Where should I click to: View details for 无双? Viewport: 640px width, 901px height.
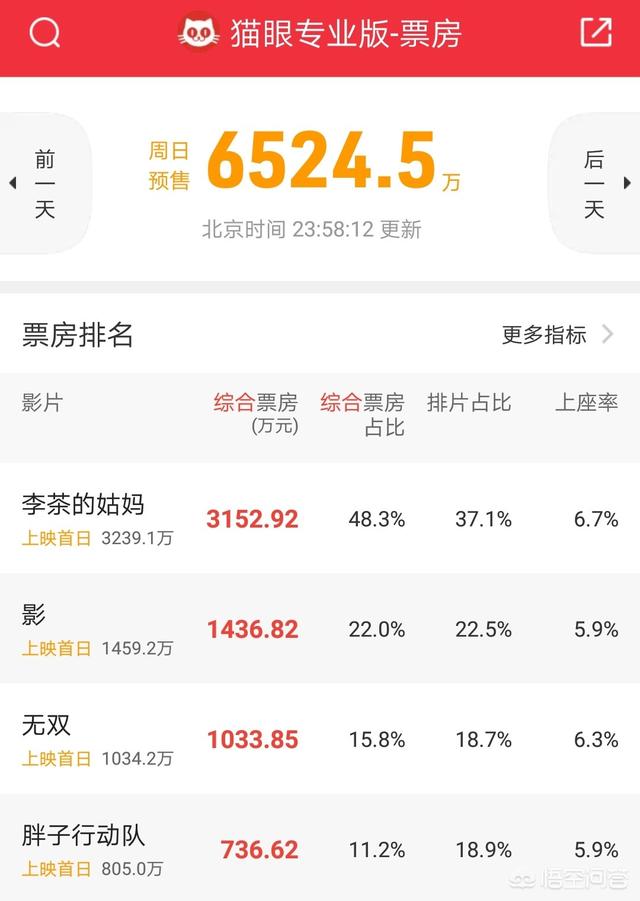320,739
